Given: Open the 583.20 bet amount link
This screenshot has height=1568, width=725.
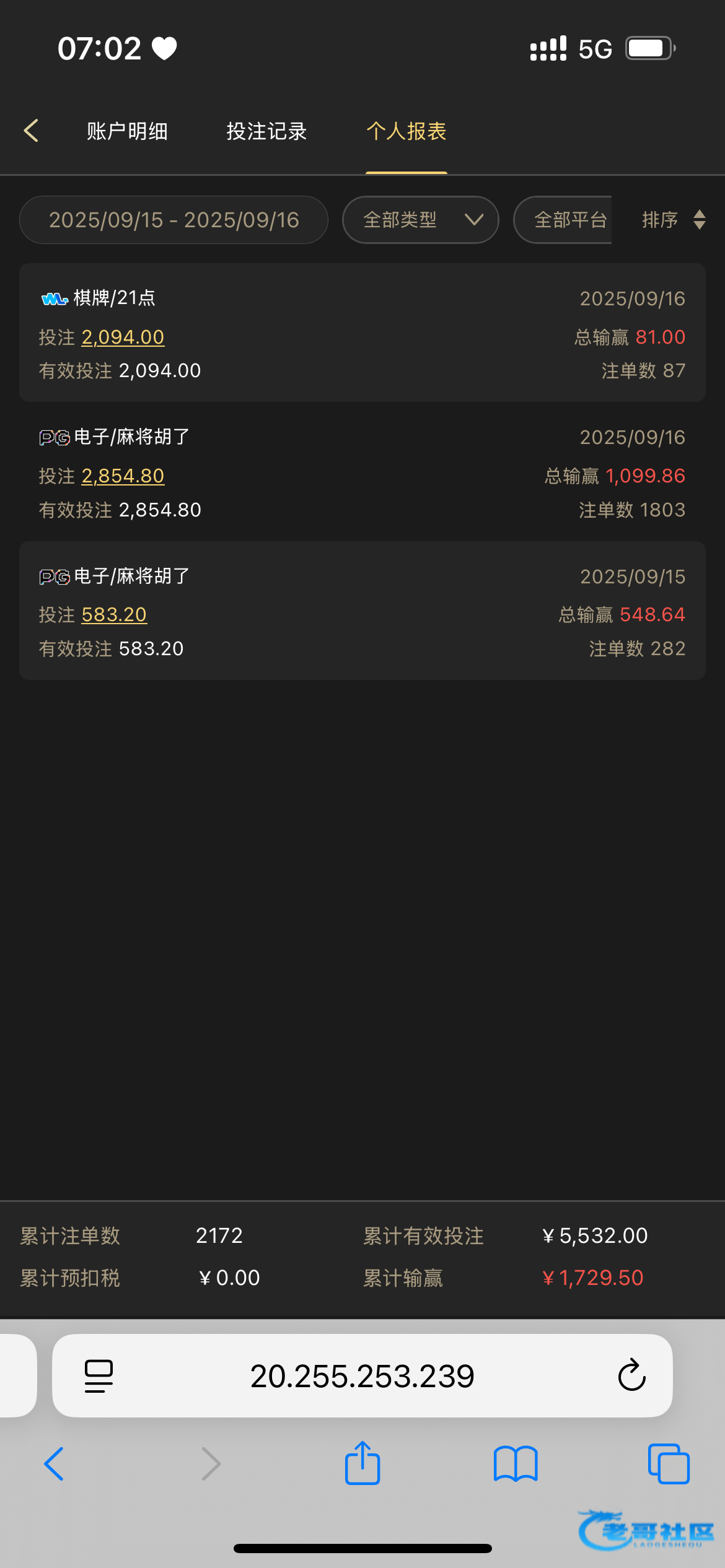Looking at the screenshot, I should 114,614.
